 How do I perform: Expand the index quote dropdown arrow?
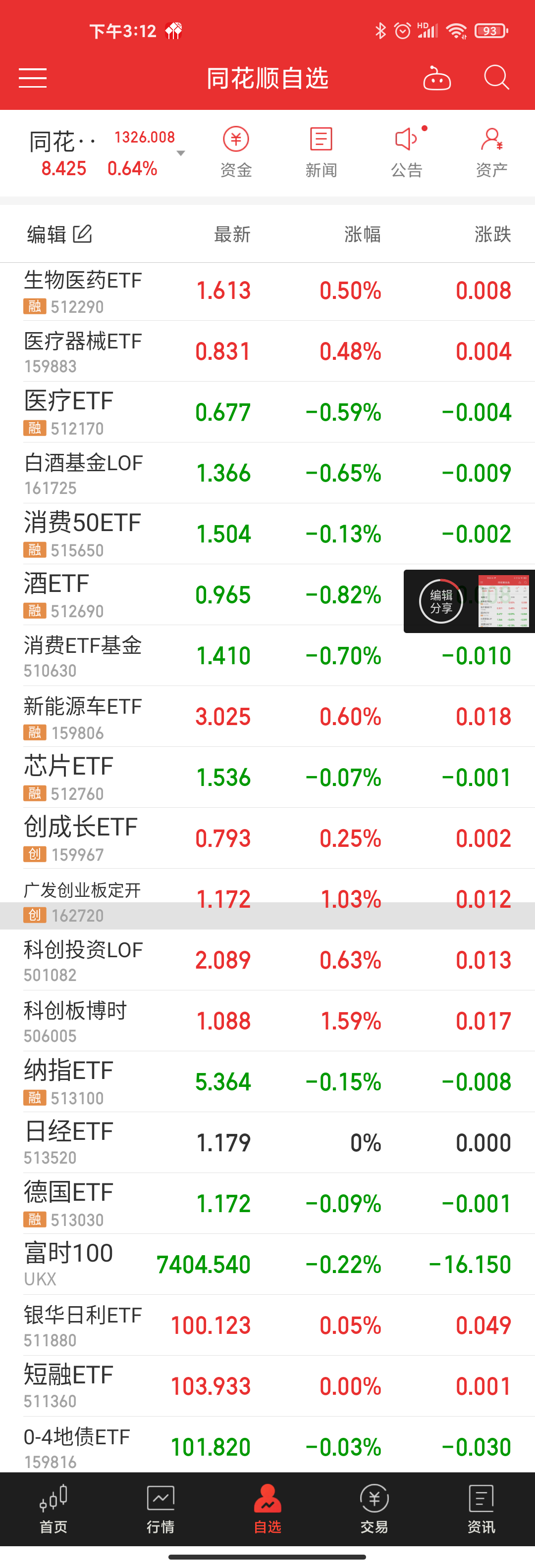[x=180, y=153]
